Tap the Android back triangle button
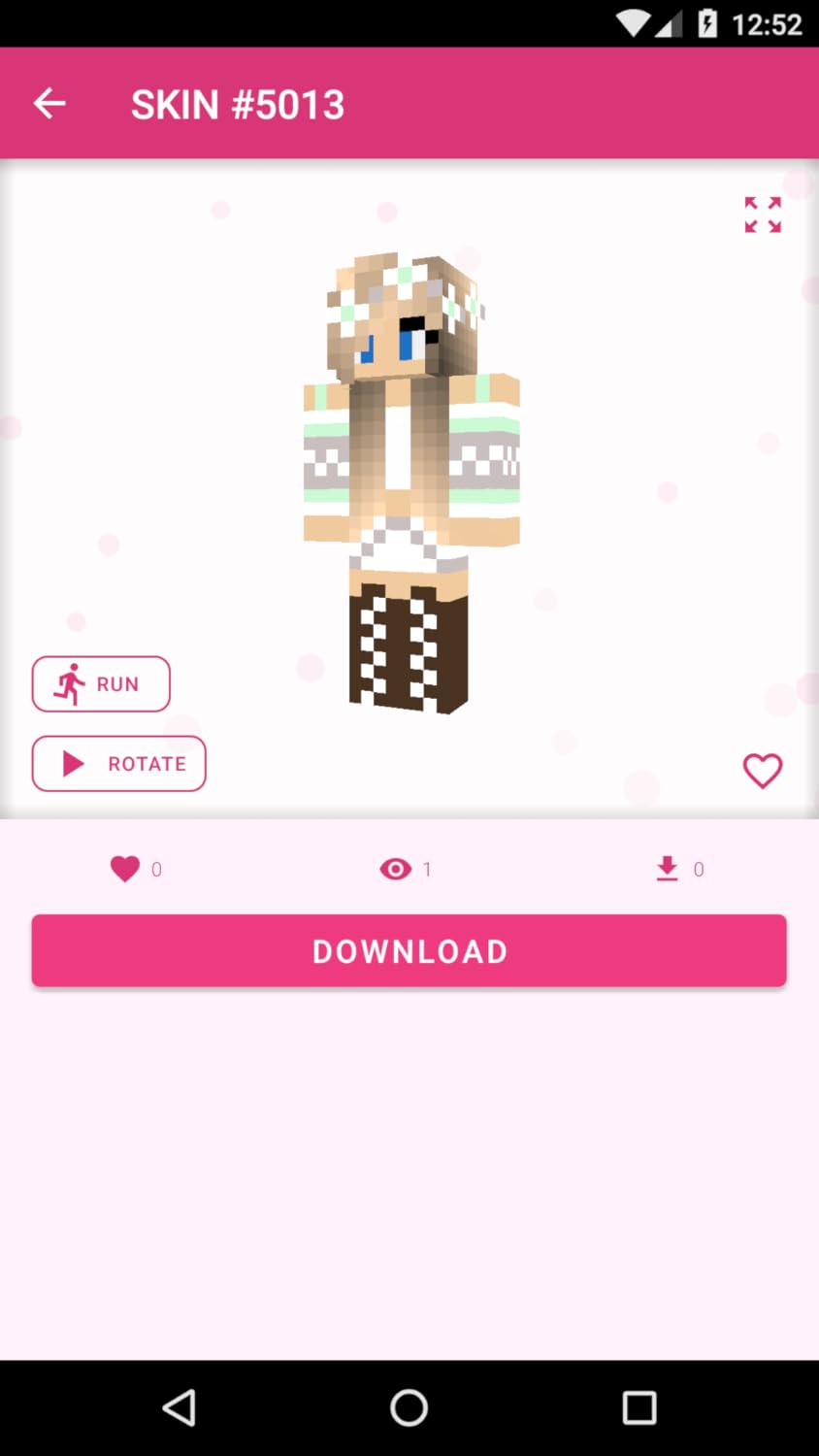 pos(179,1407)
